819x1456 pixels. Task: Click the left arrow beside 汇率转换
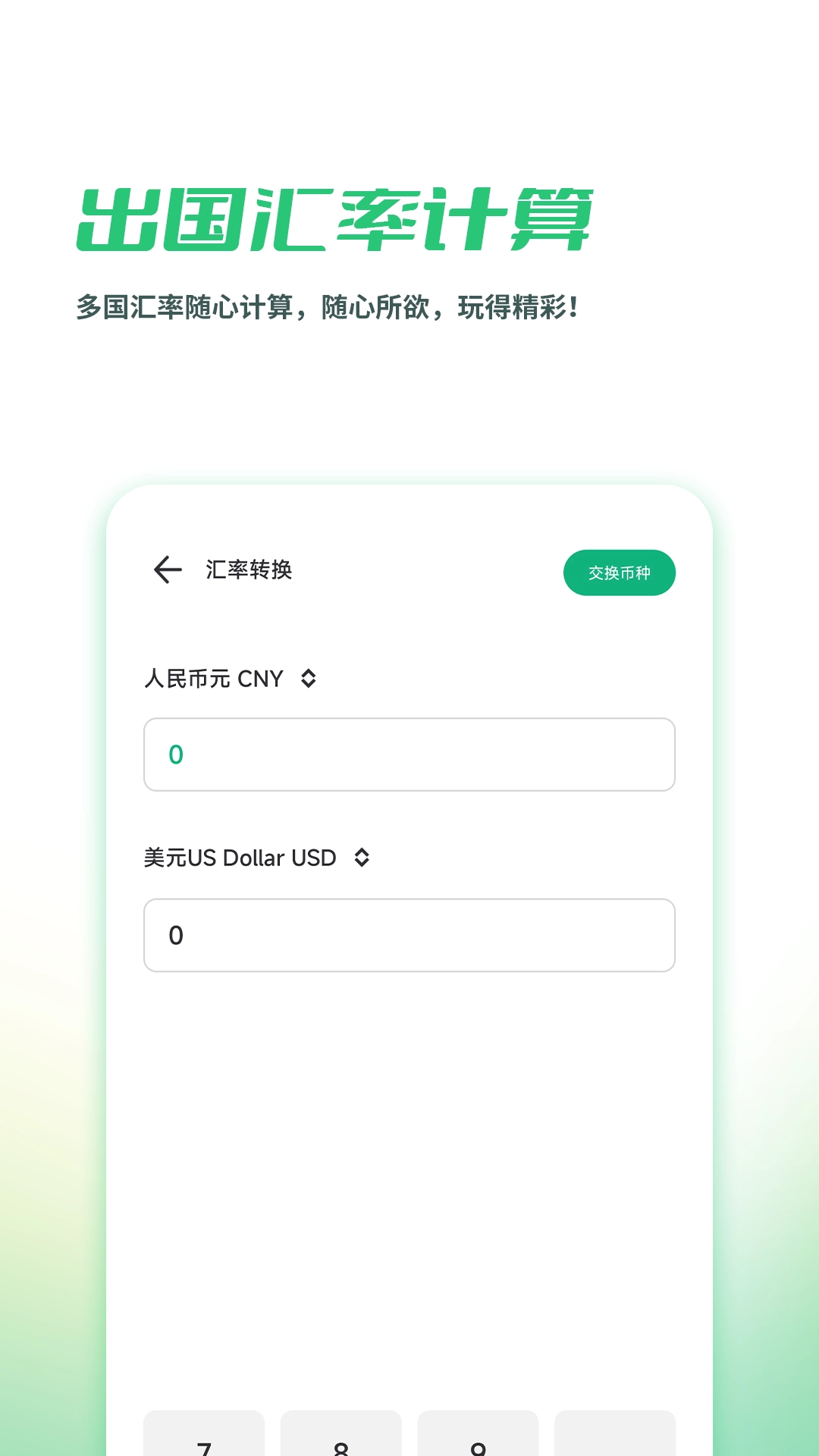pyautogui.click(x=166, y=569)
